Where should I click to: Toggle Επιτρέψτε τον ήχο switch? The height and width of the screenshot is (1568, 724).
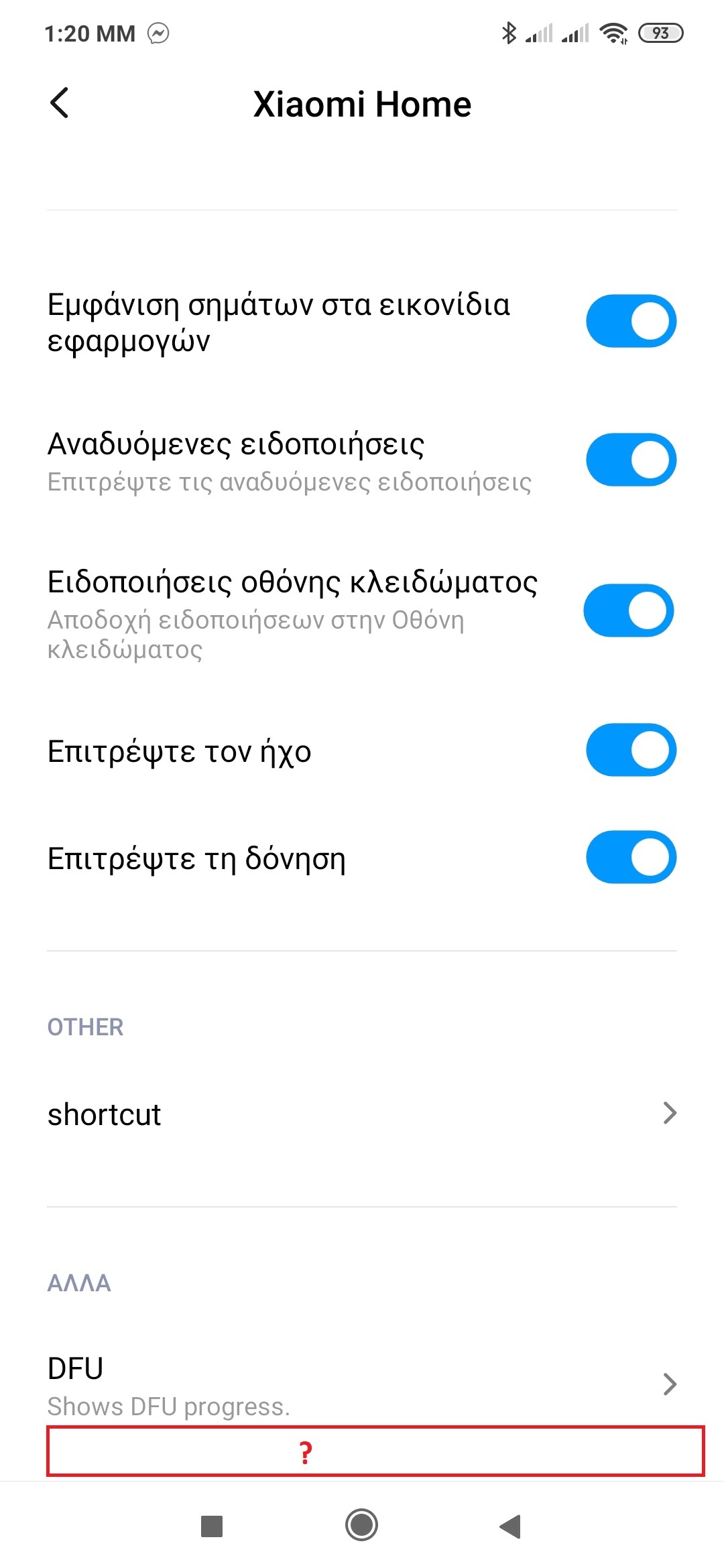tap(631, 750)
